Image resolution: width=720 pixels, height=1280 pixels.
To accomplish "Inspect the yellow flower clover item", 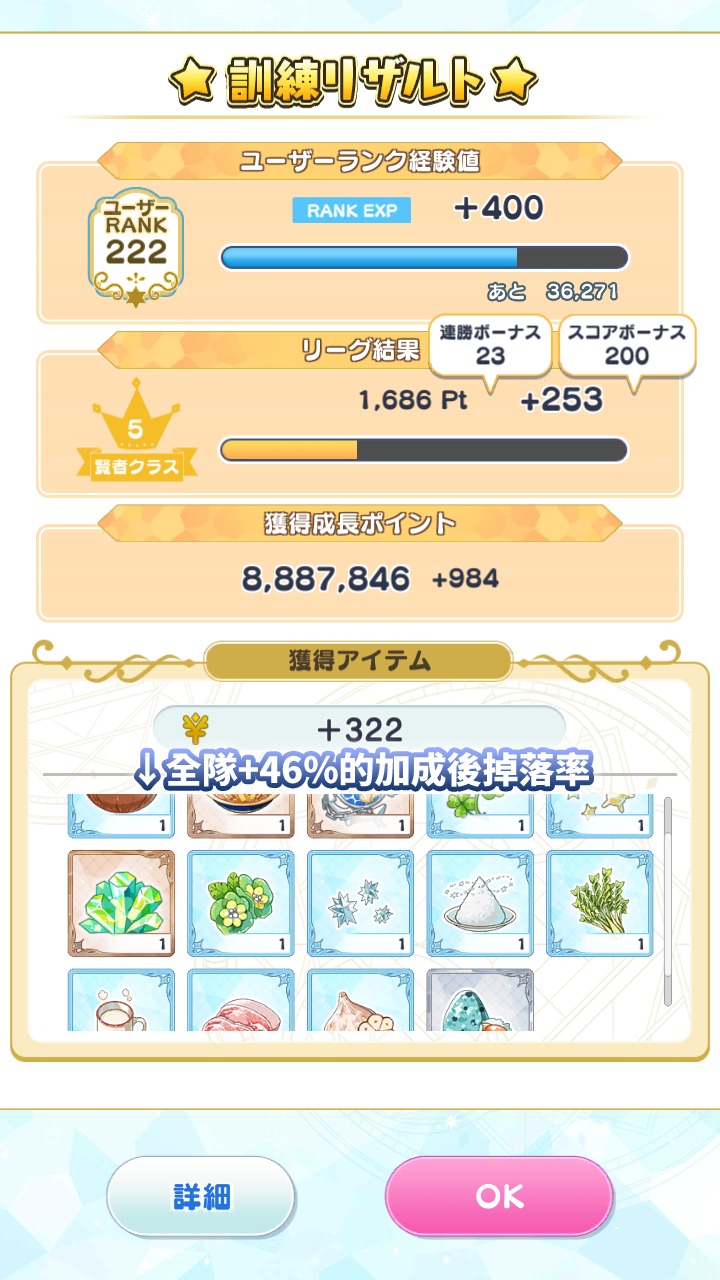I will tap(241, 903).
